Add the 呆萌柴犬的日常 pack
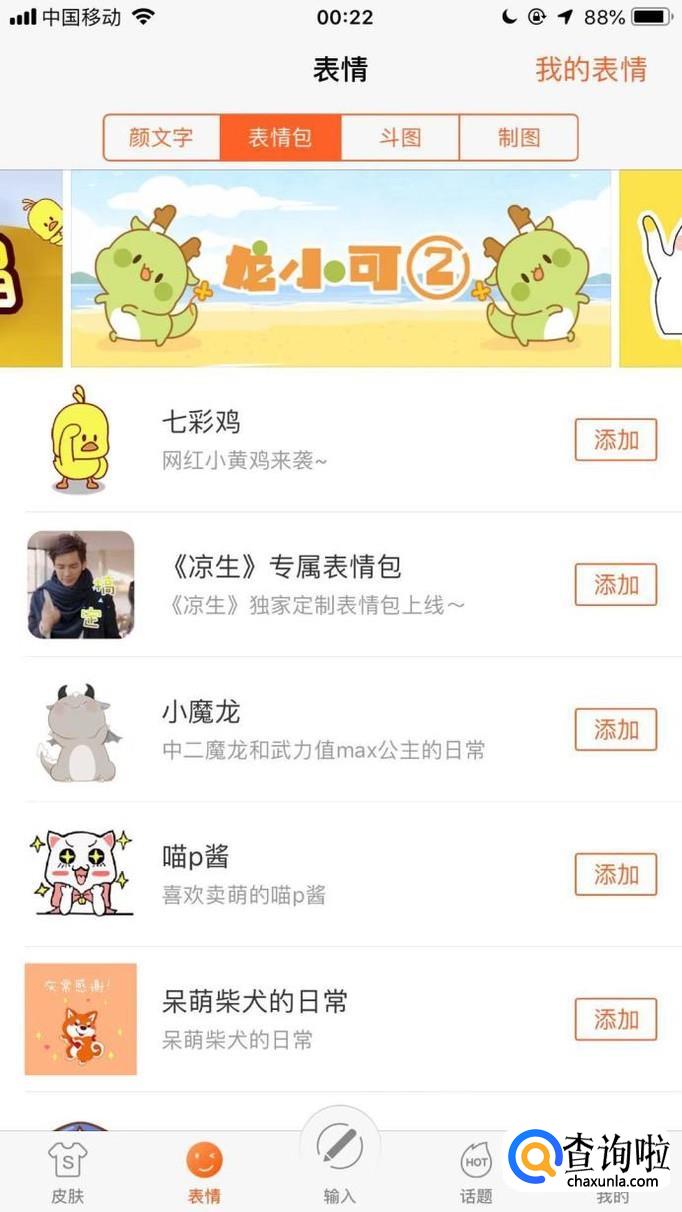 (615, 1020)
